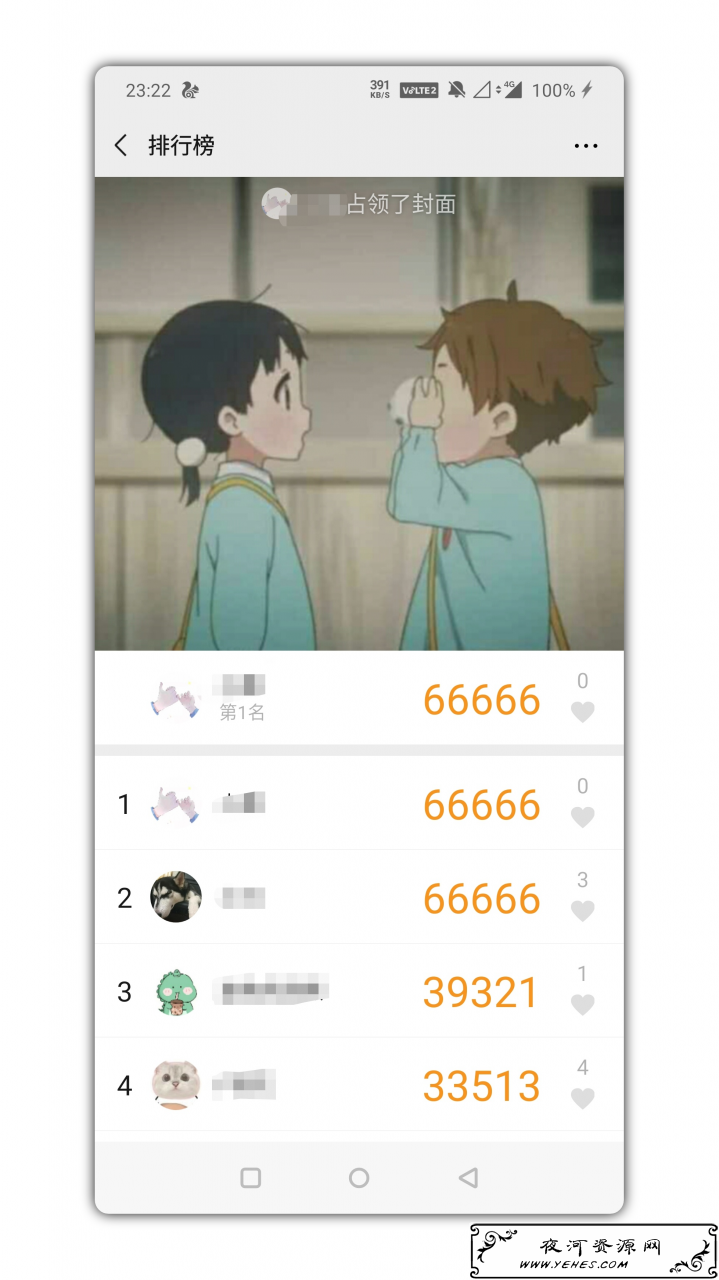
Task: Open rank 3 user with dinosaur avatar
Action: (x=176, y=992)
